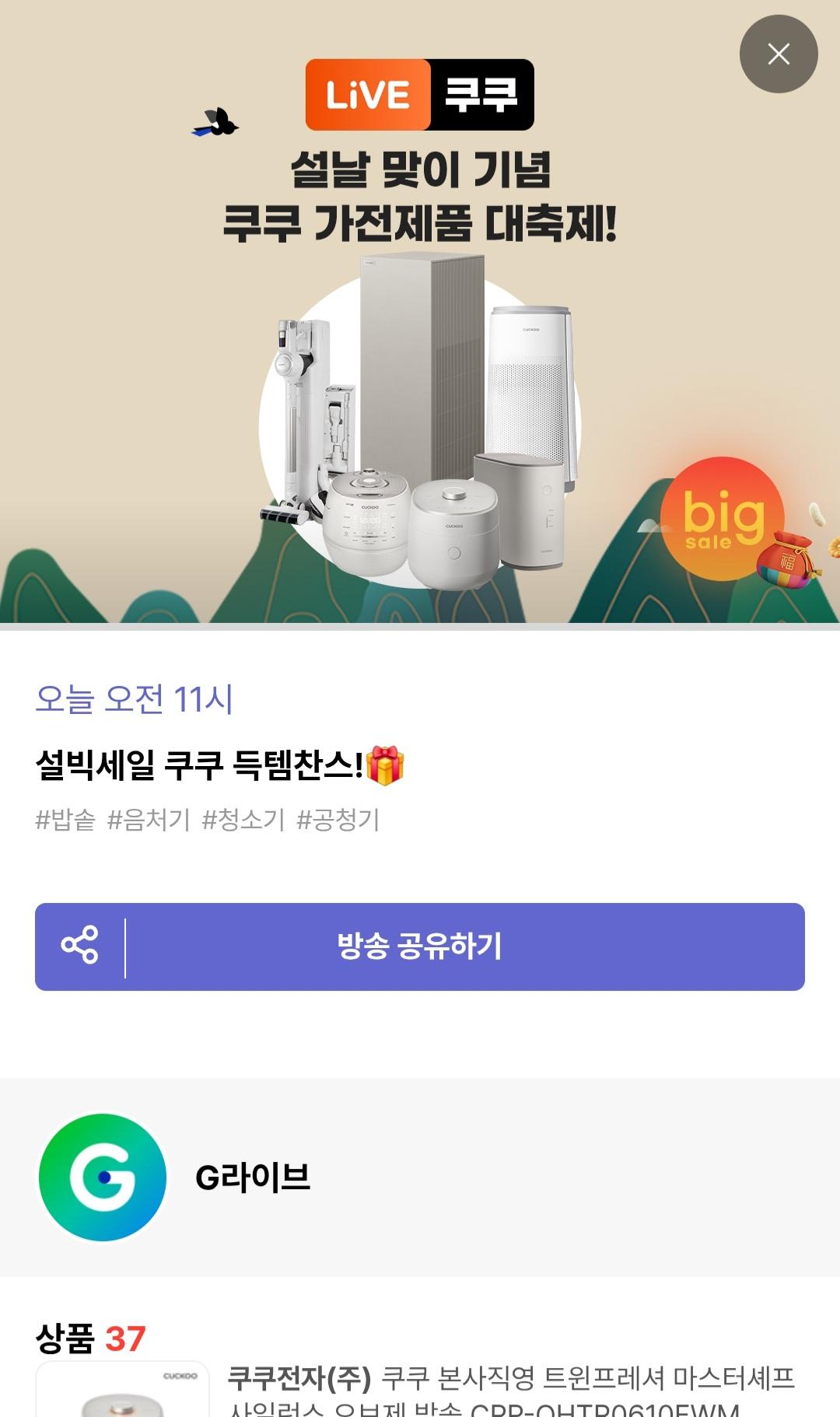Open the 쿠쿠 트윈프레셔 마스터셰프 product
Image resolution: width=840 pixels, height=1417 pixels.
(x=509, y=1388)
